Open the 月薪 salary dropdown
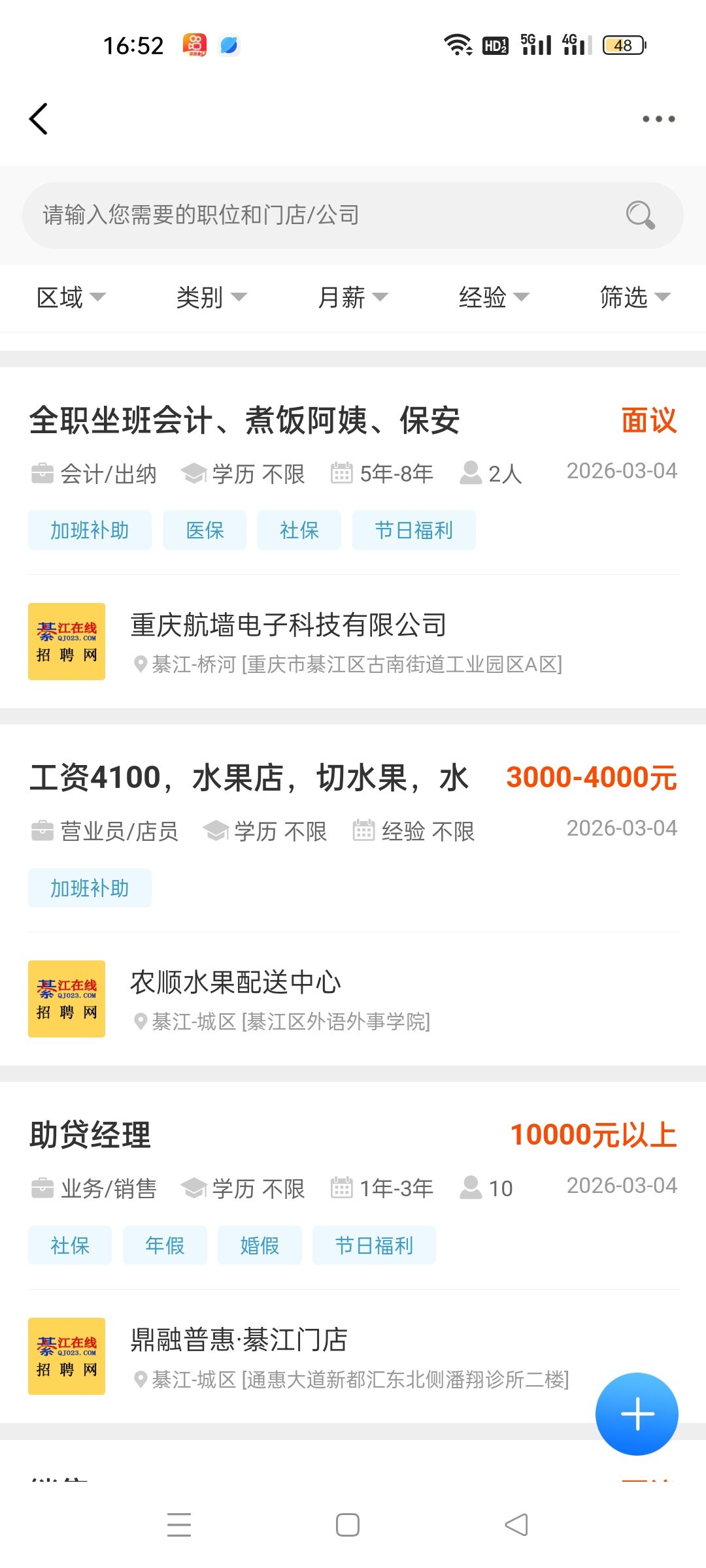Image resolution: width=706 pixels, height=1568 pixels. 352,297
